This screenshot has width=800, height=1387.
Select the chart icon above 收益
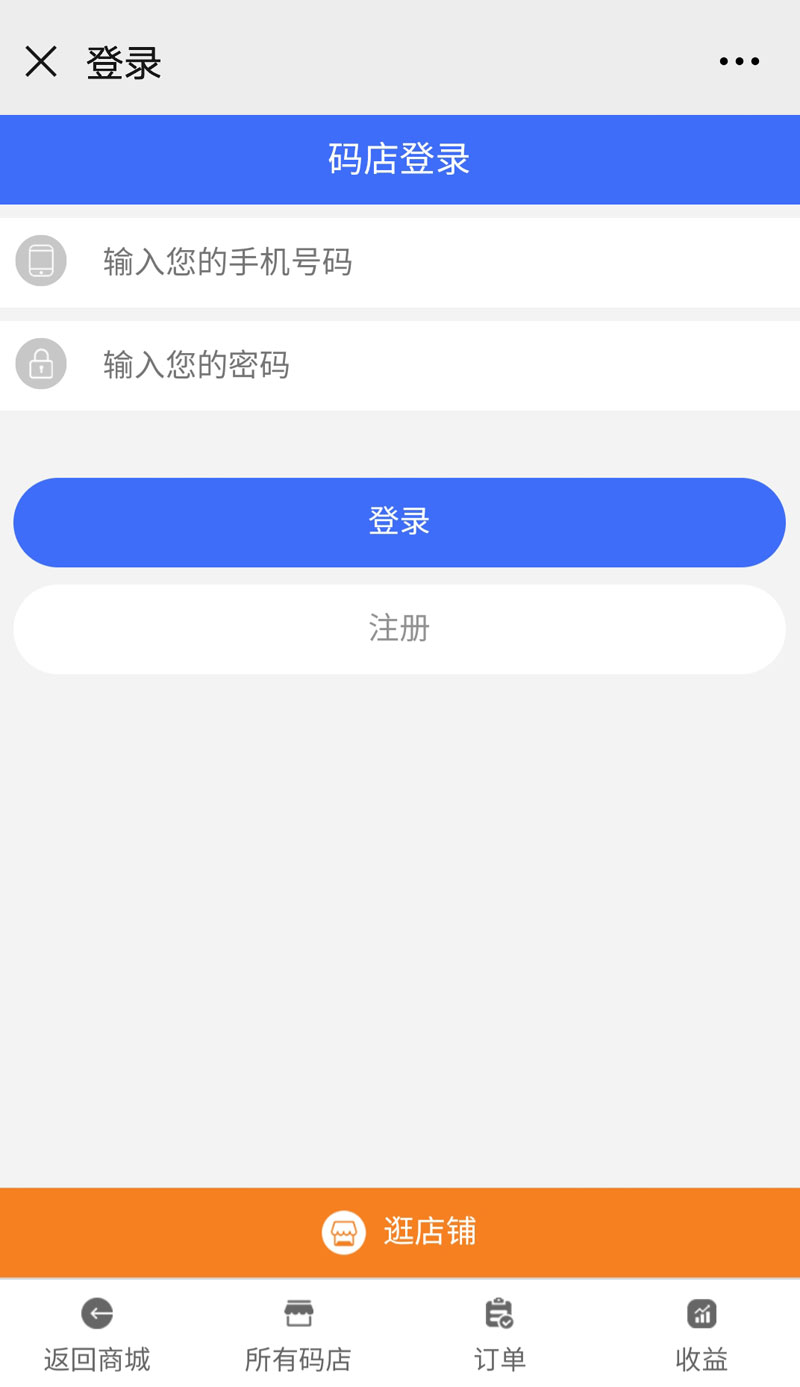click(x=701, y=1313)
